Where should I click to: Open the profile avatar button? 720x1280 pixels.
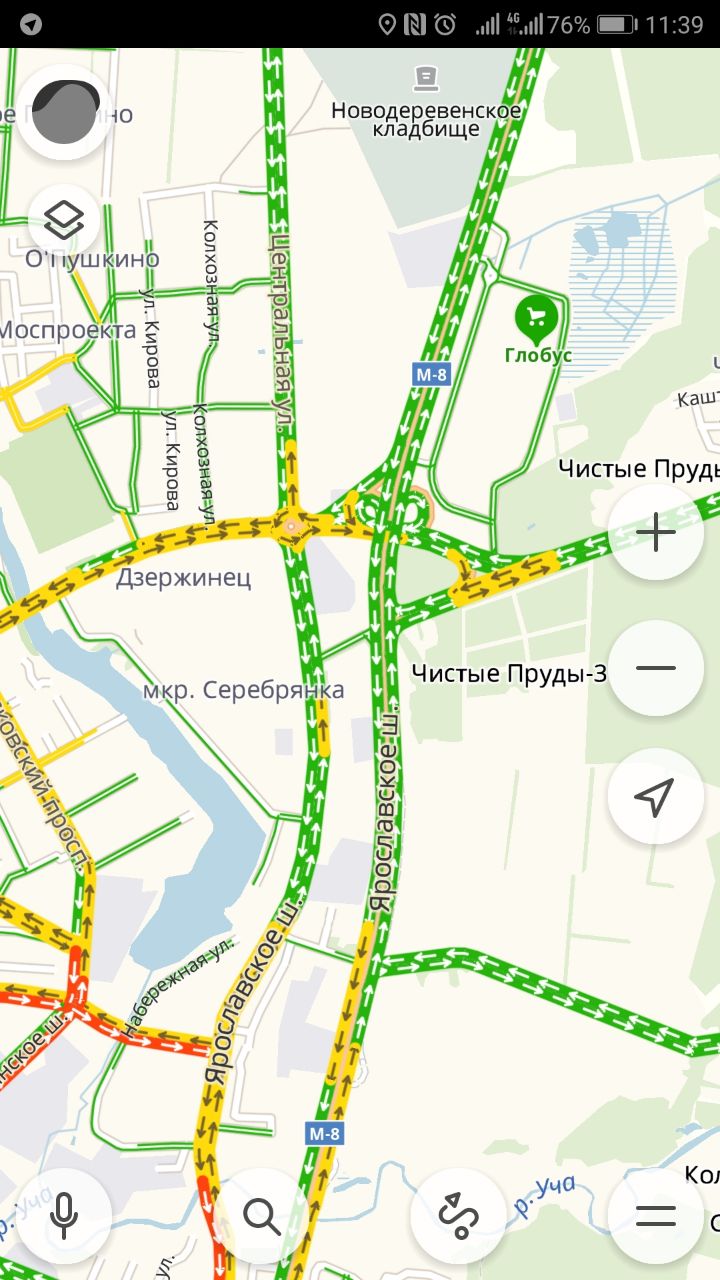tap(64, 112)
